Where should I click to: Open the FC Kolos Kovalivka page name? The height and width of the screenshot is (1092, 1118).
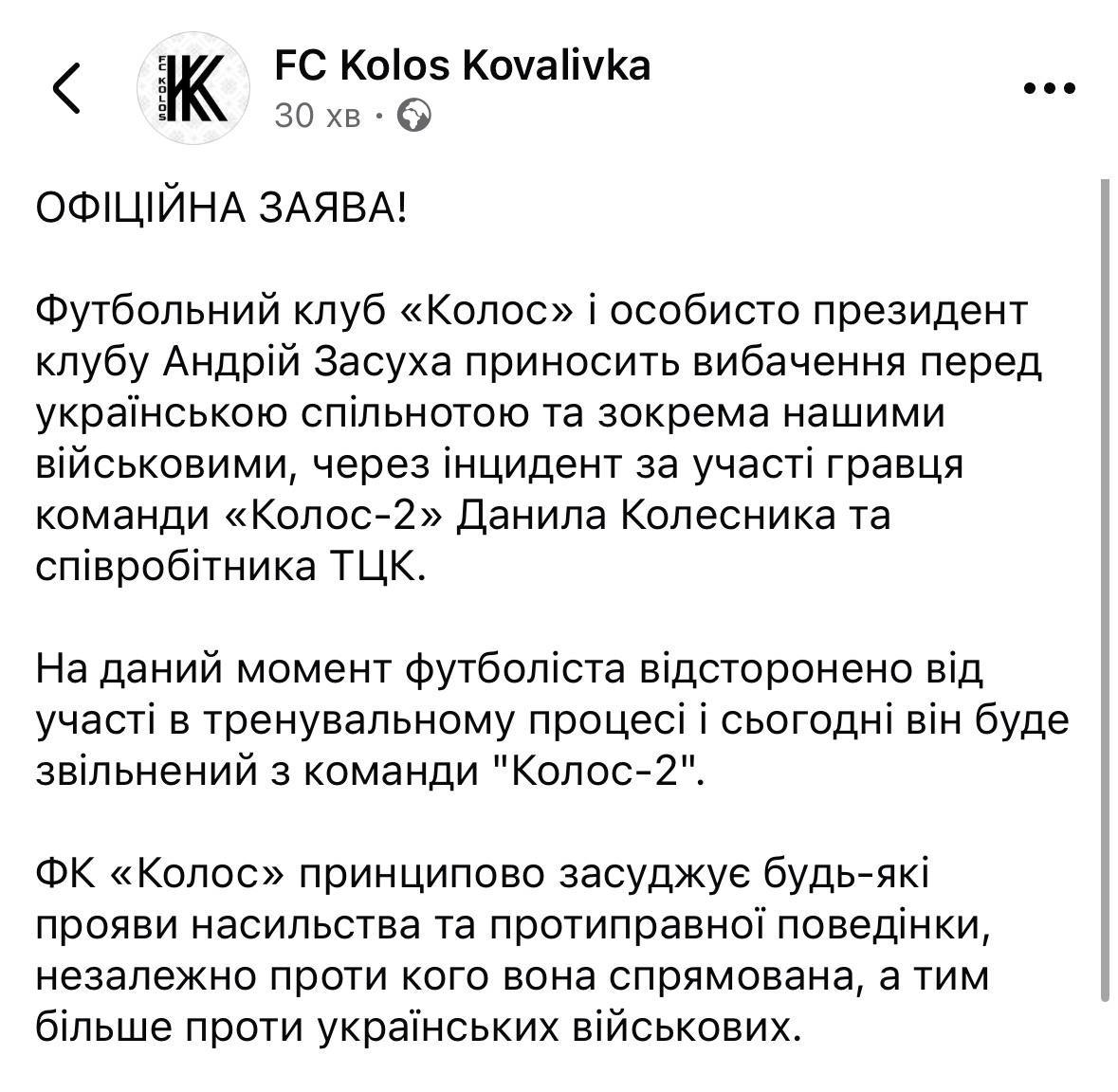[462, 65]
